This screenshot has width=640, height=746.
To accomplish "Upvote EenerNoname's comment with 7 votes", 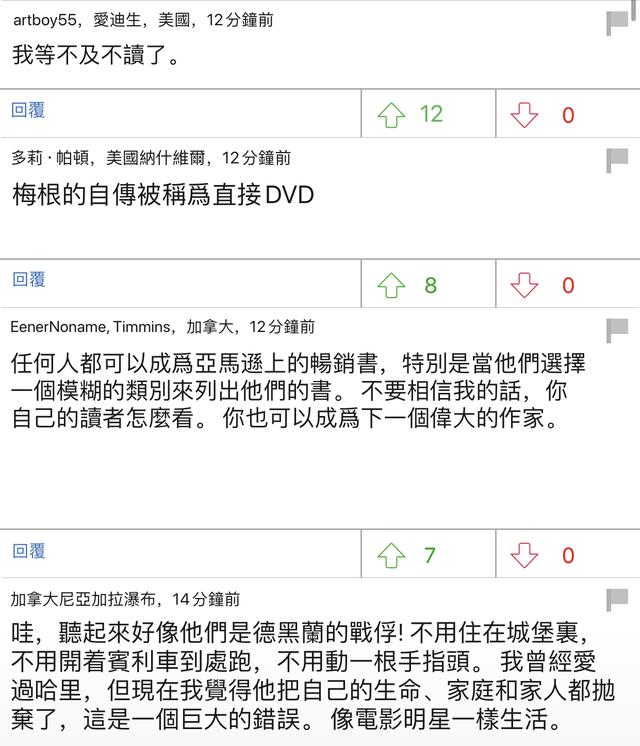I will click(x=391, y=555).
